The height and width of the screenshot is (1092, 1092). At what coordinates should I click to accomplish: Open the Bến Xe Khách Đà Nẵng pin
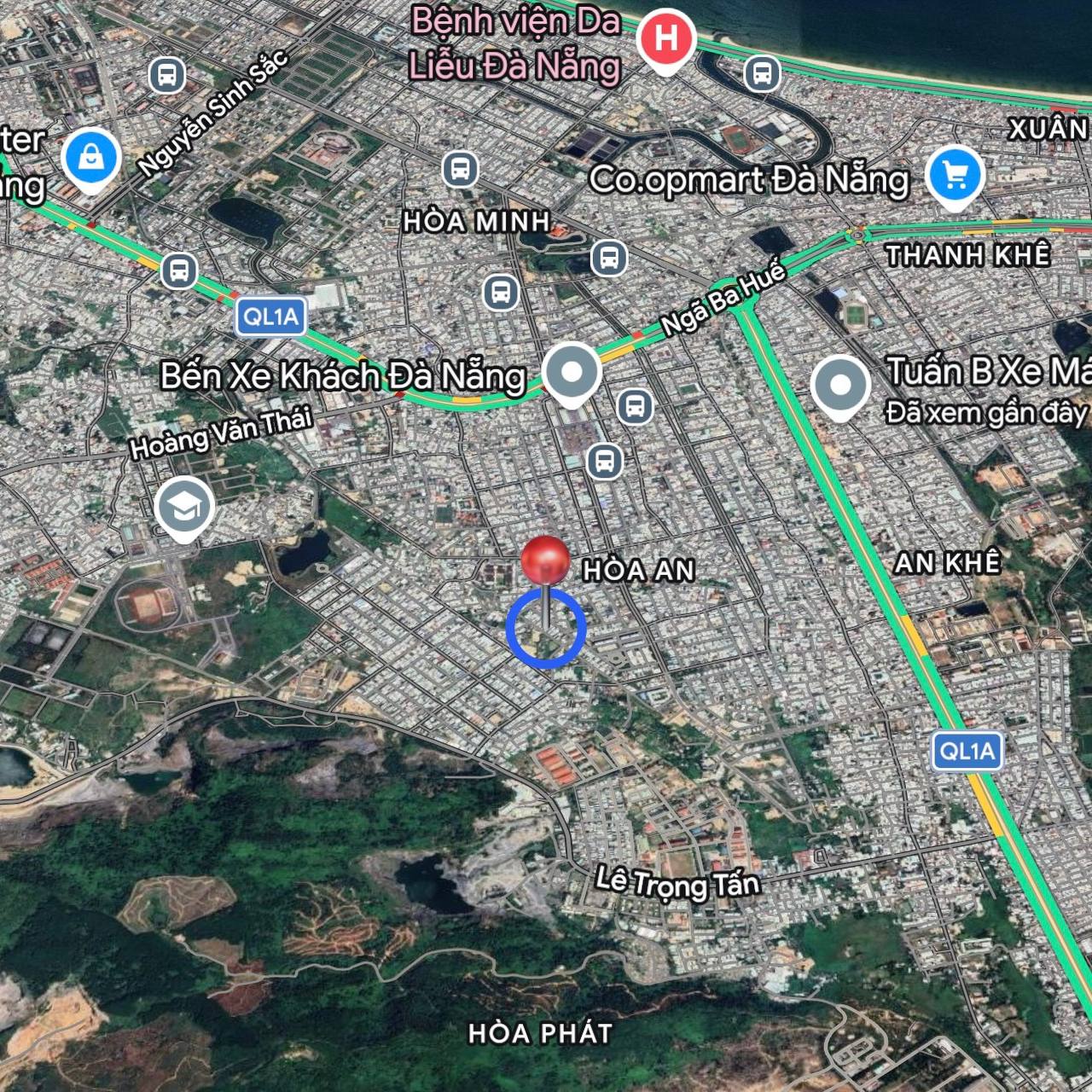tap(572, 373)
